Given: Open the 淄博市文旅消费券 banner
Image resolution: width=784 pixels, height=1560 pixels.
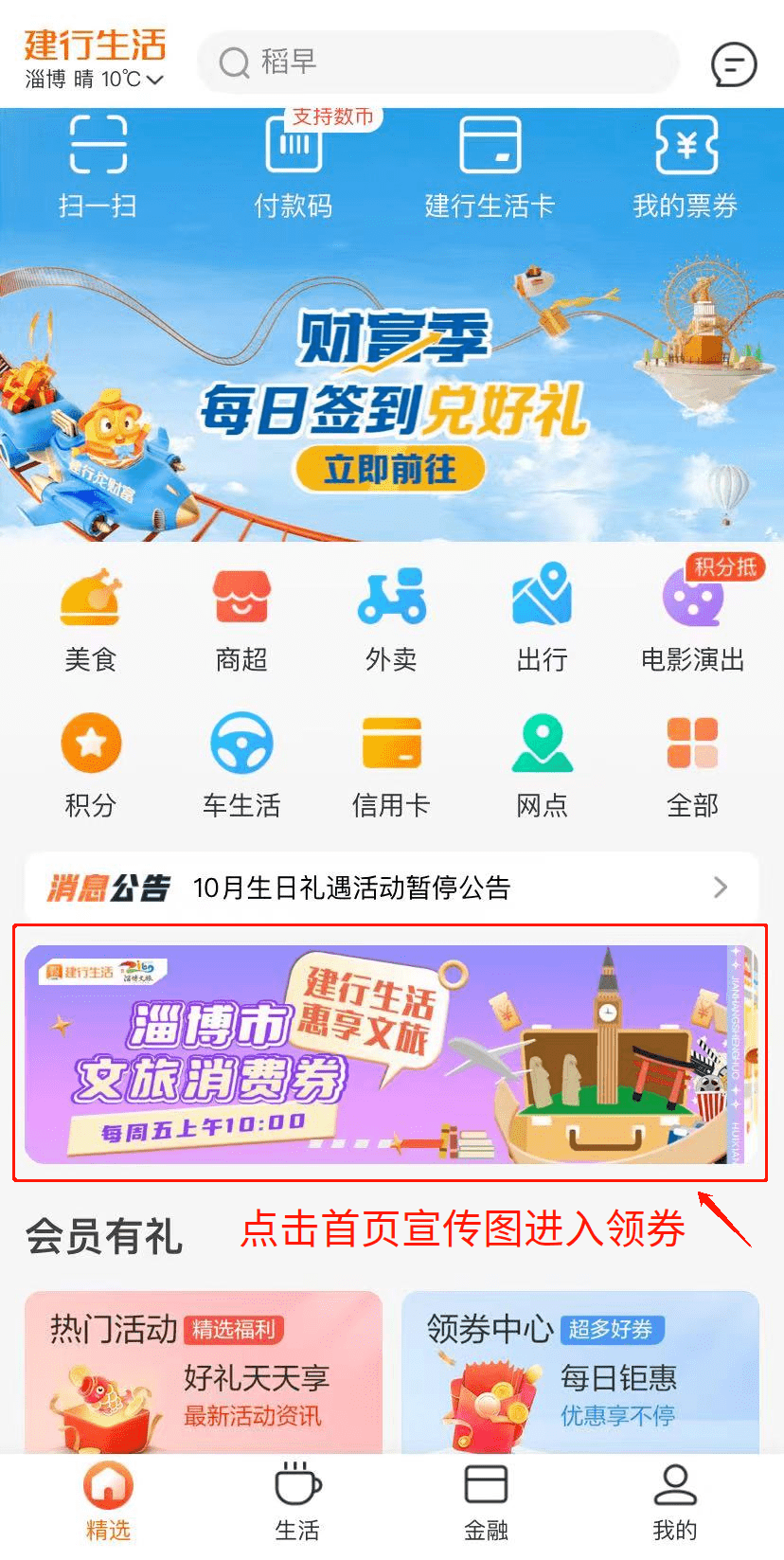Looking at the screenshot, I should [x=390, y=1054].
